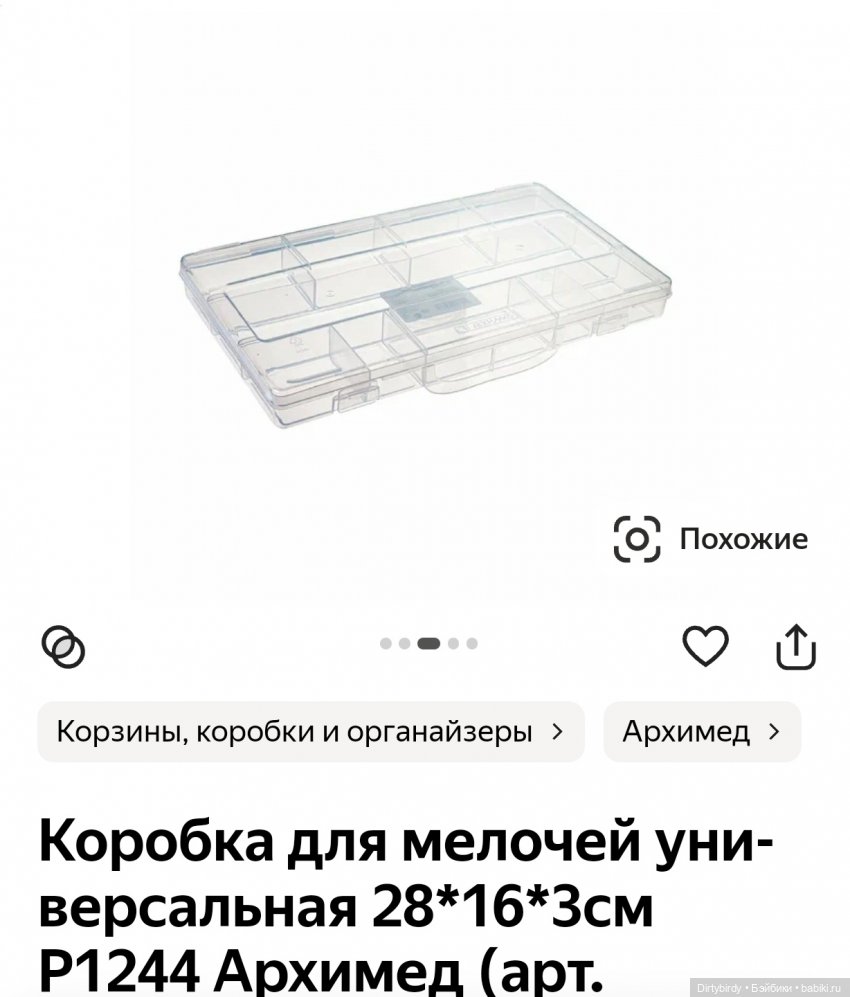
Task: Add this box to favorites
Action: point(705,646)
